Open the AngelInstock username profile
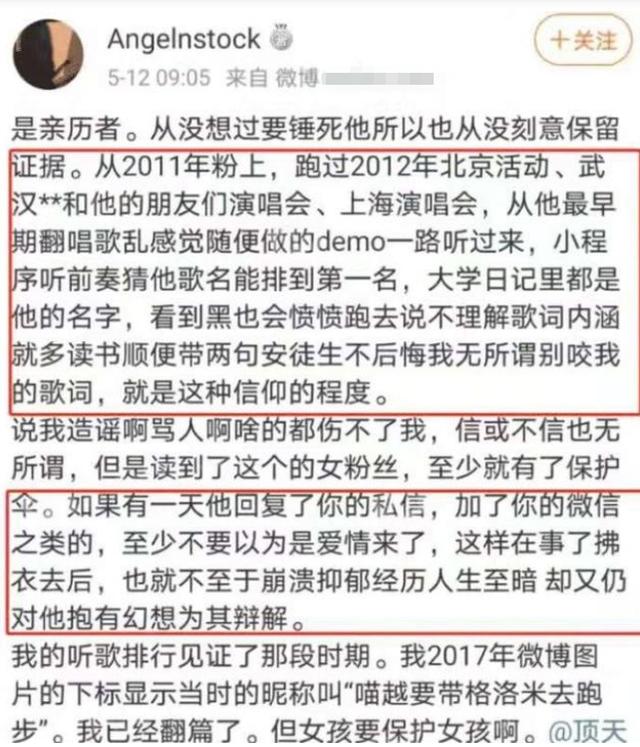Image resolution: width=640 pixels, height=747 pixels. (182, 40)
